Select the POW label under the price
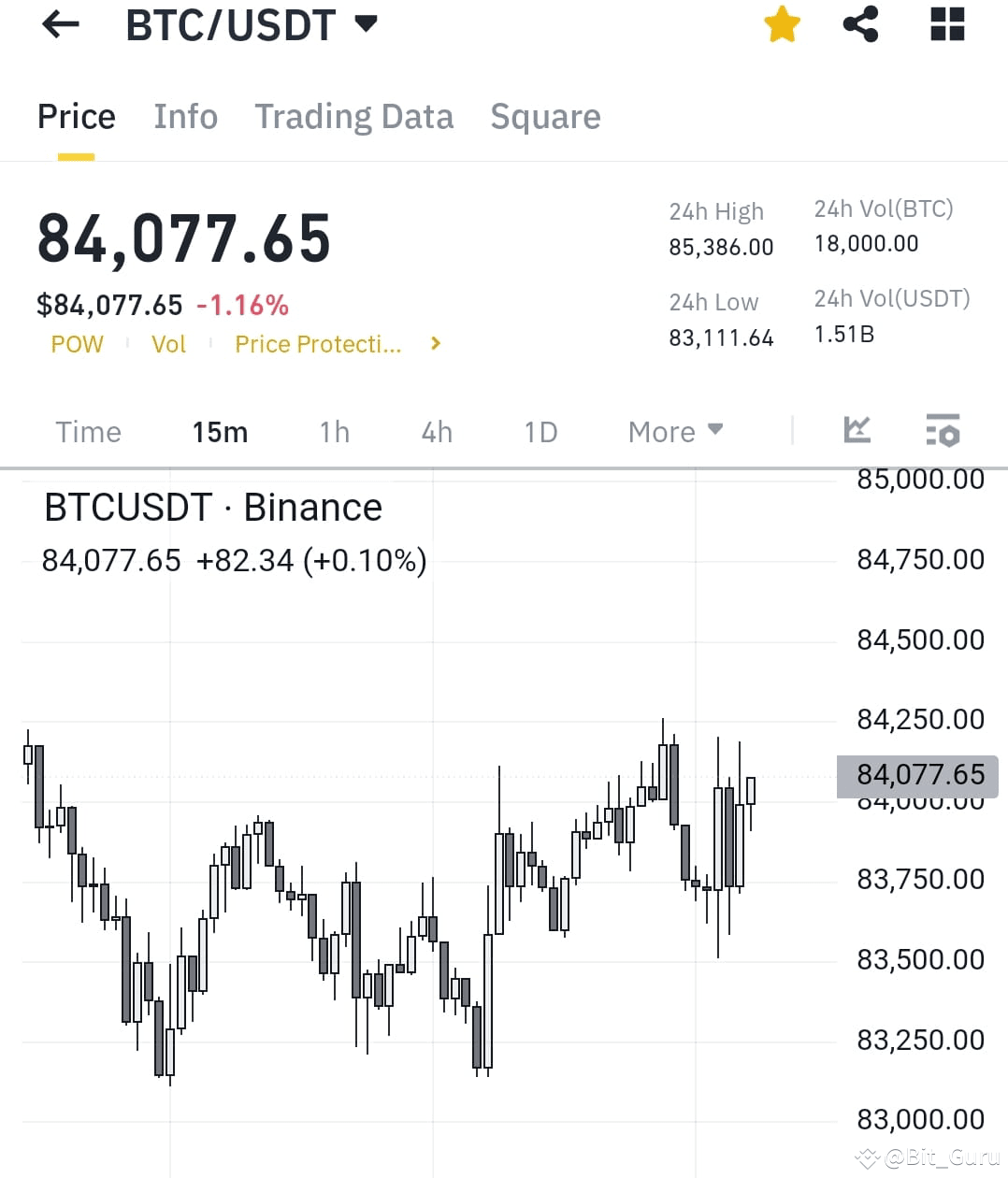This screenshot has height=1178, width=1008. click(77, 343)
